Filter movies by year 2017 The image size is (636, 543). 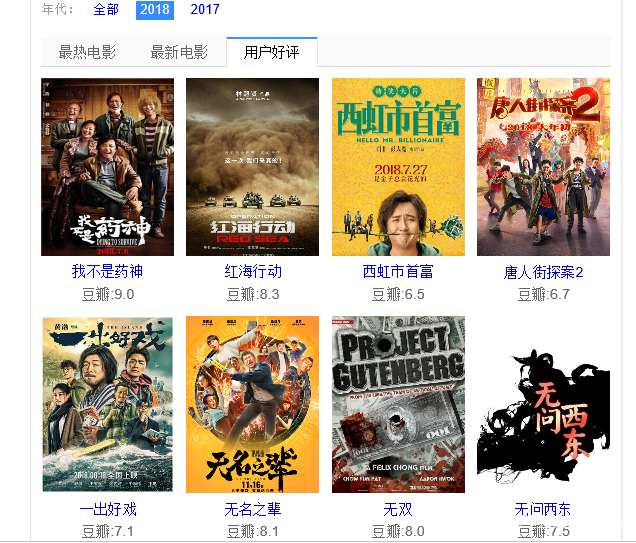click(205, 10)
